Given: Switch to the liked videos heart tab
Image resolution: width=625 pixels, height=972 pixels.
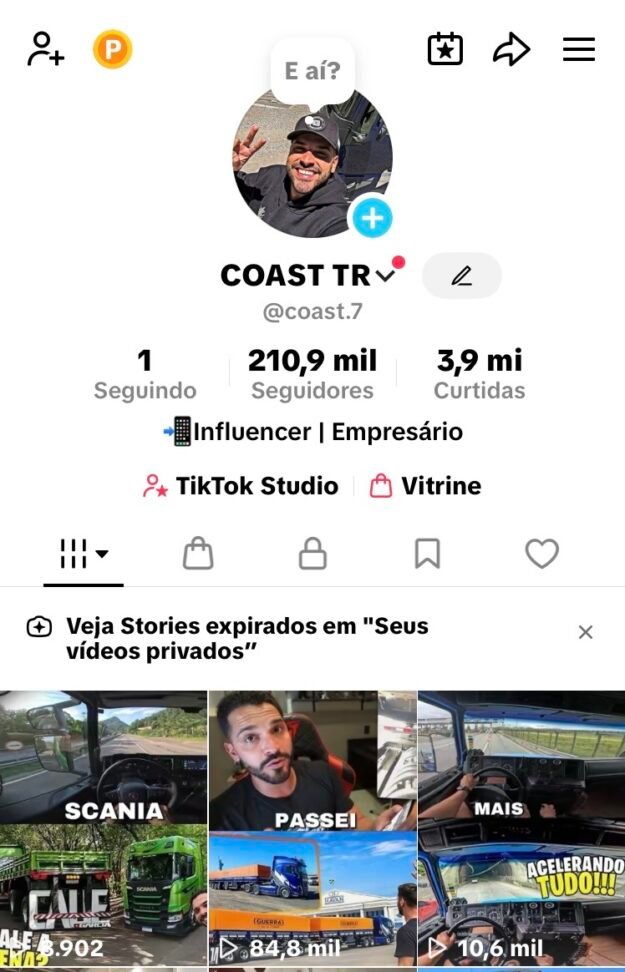Looking at the screenshot, I should click(542, 553).
